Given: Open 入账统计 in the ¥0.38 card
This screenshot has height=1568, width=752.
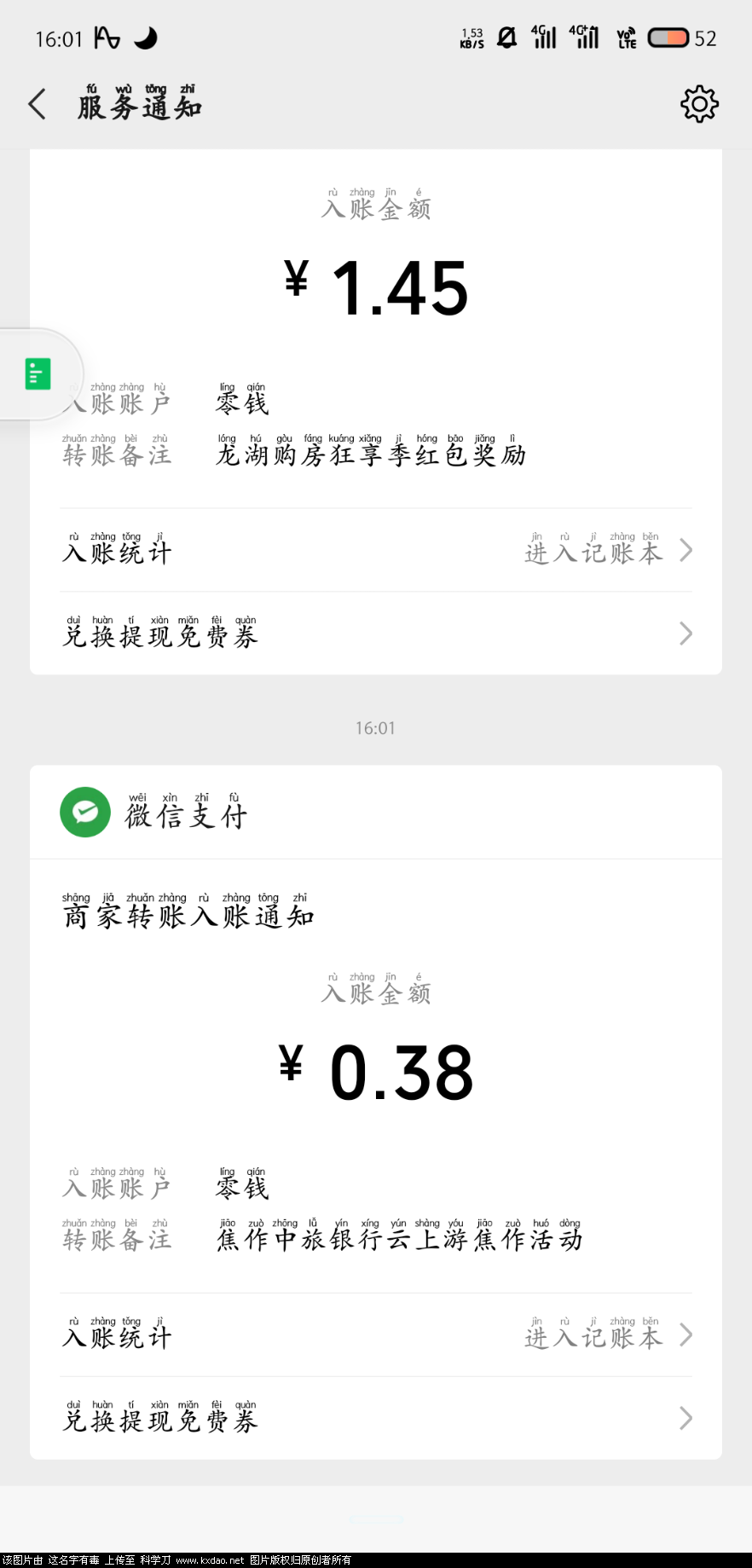Looking at the screenshot, I should [x=375, y=1335].
